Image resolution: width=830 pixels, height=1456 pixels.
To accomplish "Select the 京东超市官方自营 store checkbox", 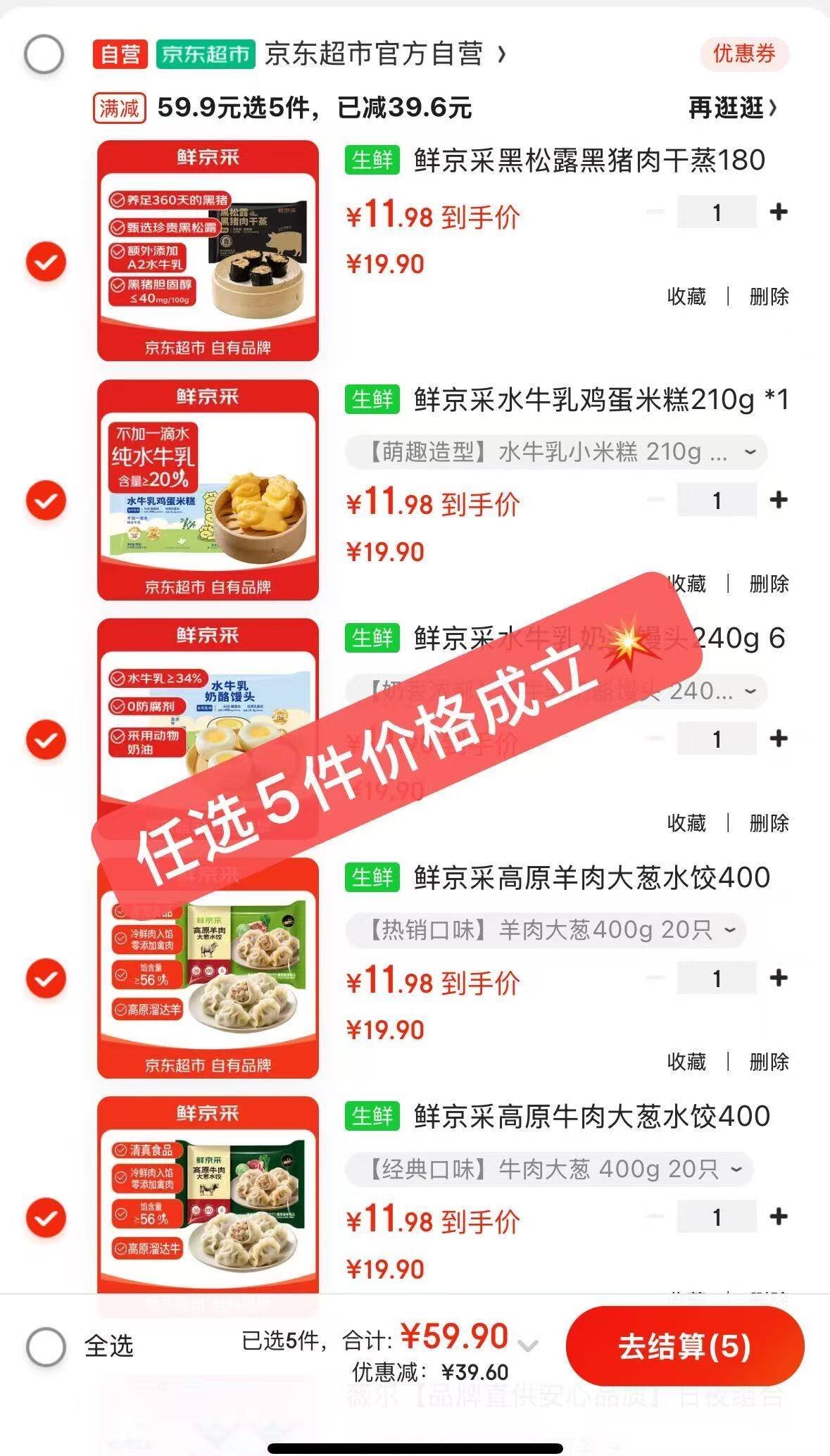I will 44,54.
